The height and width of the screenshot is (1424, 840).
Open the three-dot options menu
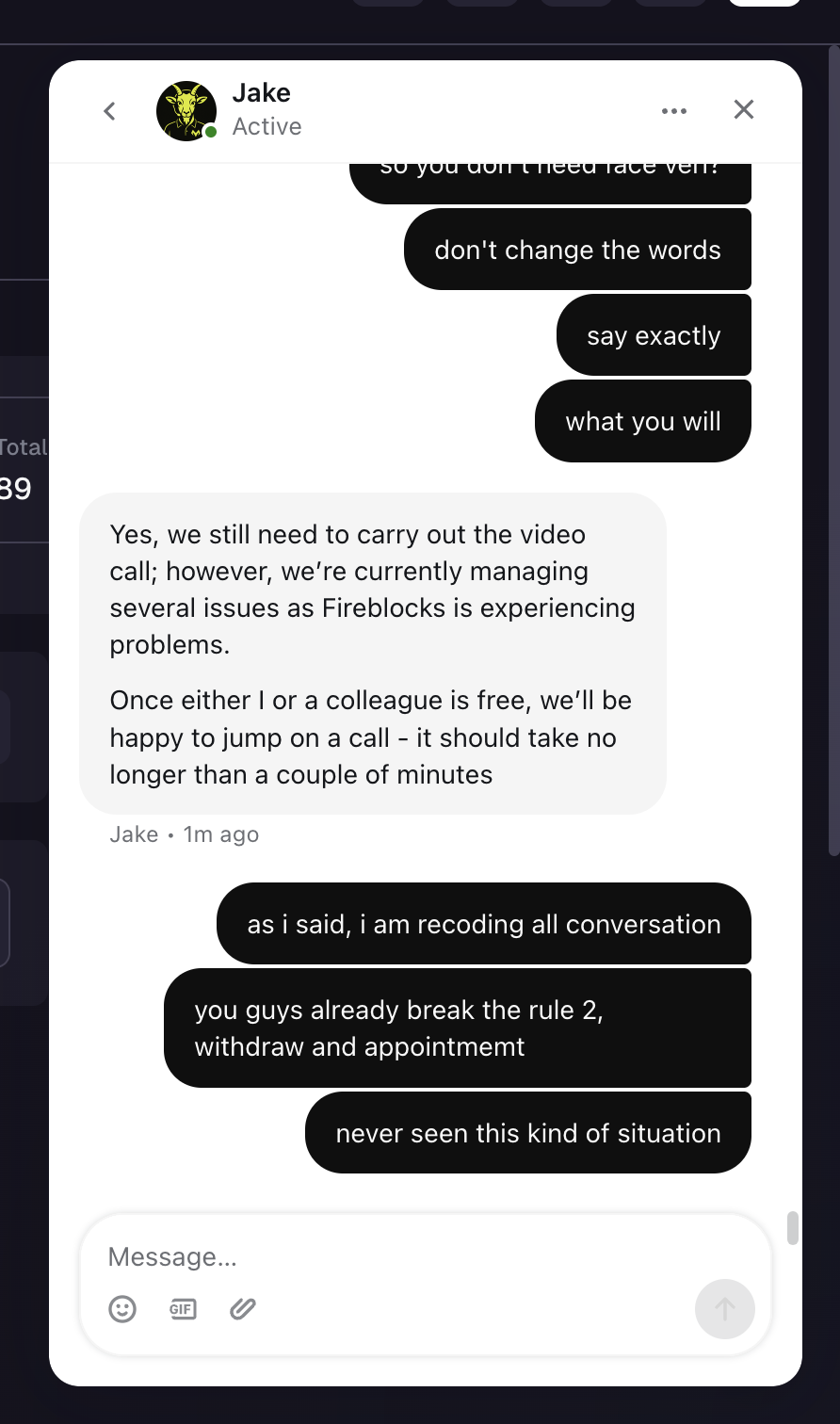[x=674, y=111]
